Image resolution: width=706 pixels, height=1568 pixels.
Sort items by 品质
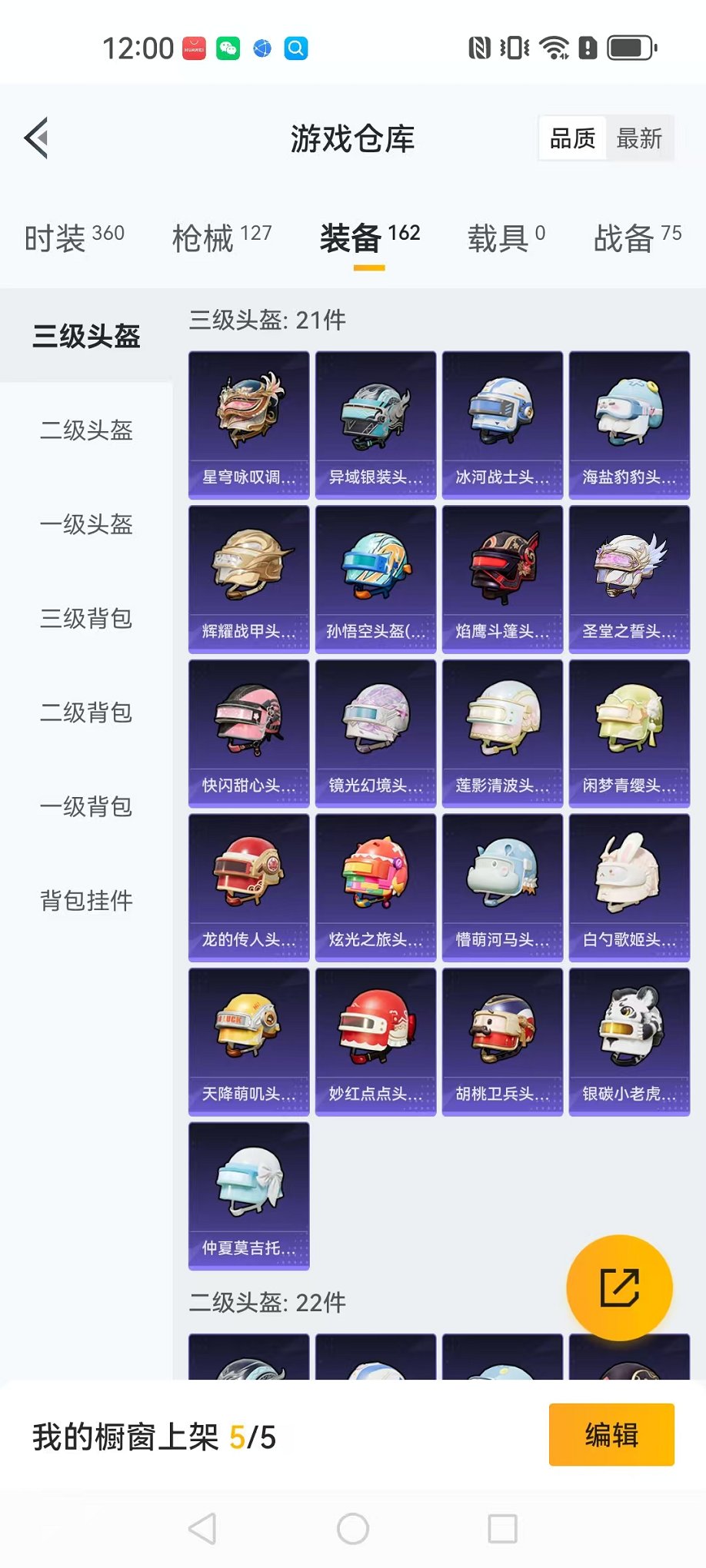click(572, 139)
